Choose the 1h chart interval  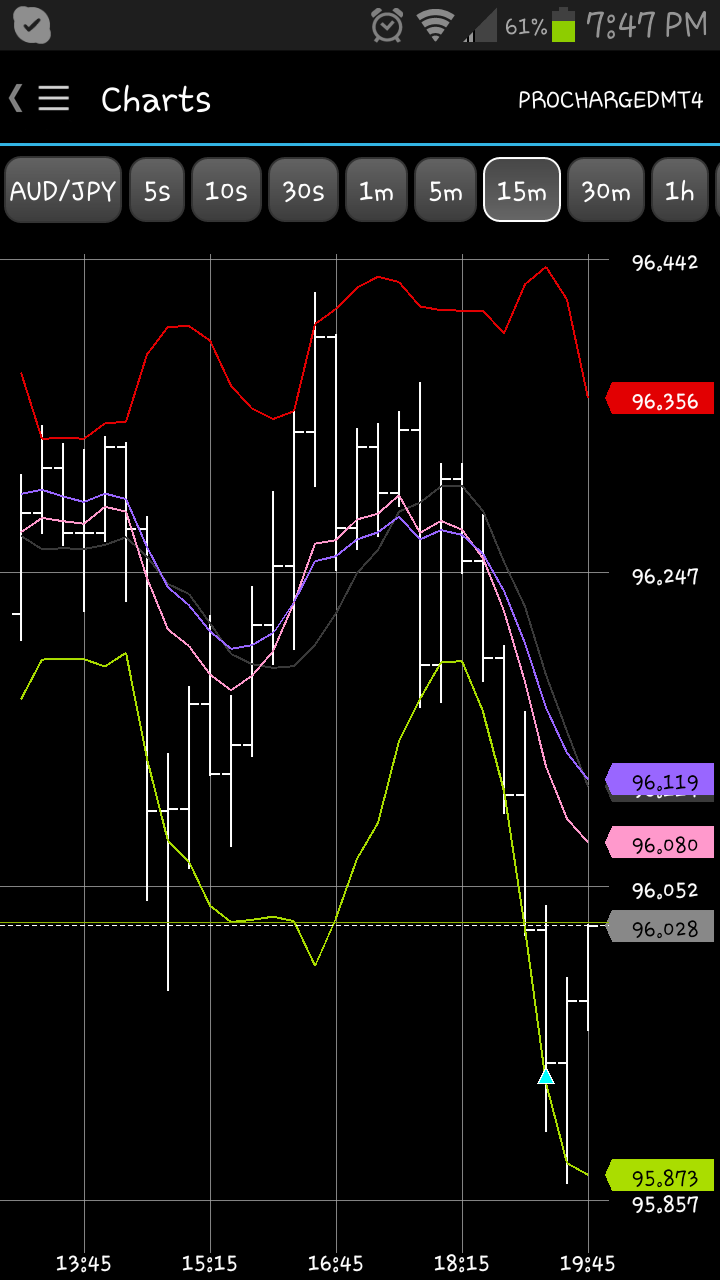680,190
